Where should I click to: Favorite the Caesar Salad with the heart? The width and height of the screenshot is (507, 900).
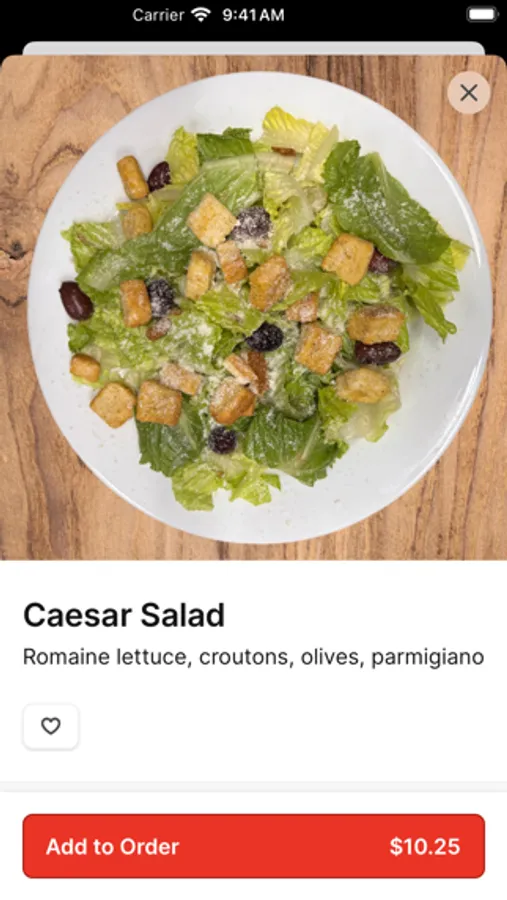(51, 727)
